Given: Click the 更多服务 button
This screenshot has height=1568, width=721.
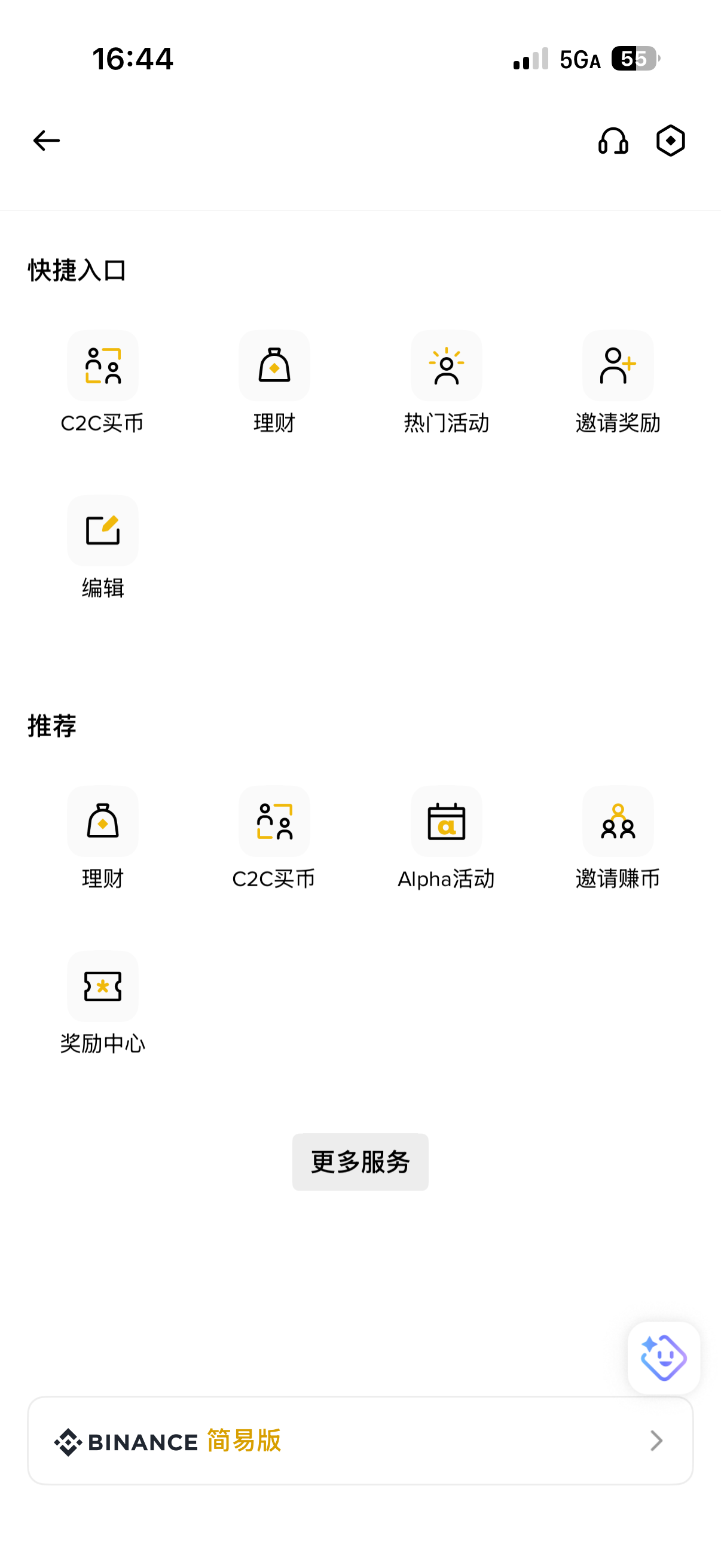Looking at the screenshot, I should pos(360,1161).
